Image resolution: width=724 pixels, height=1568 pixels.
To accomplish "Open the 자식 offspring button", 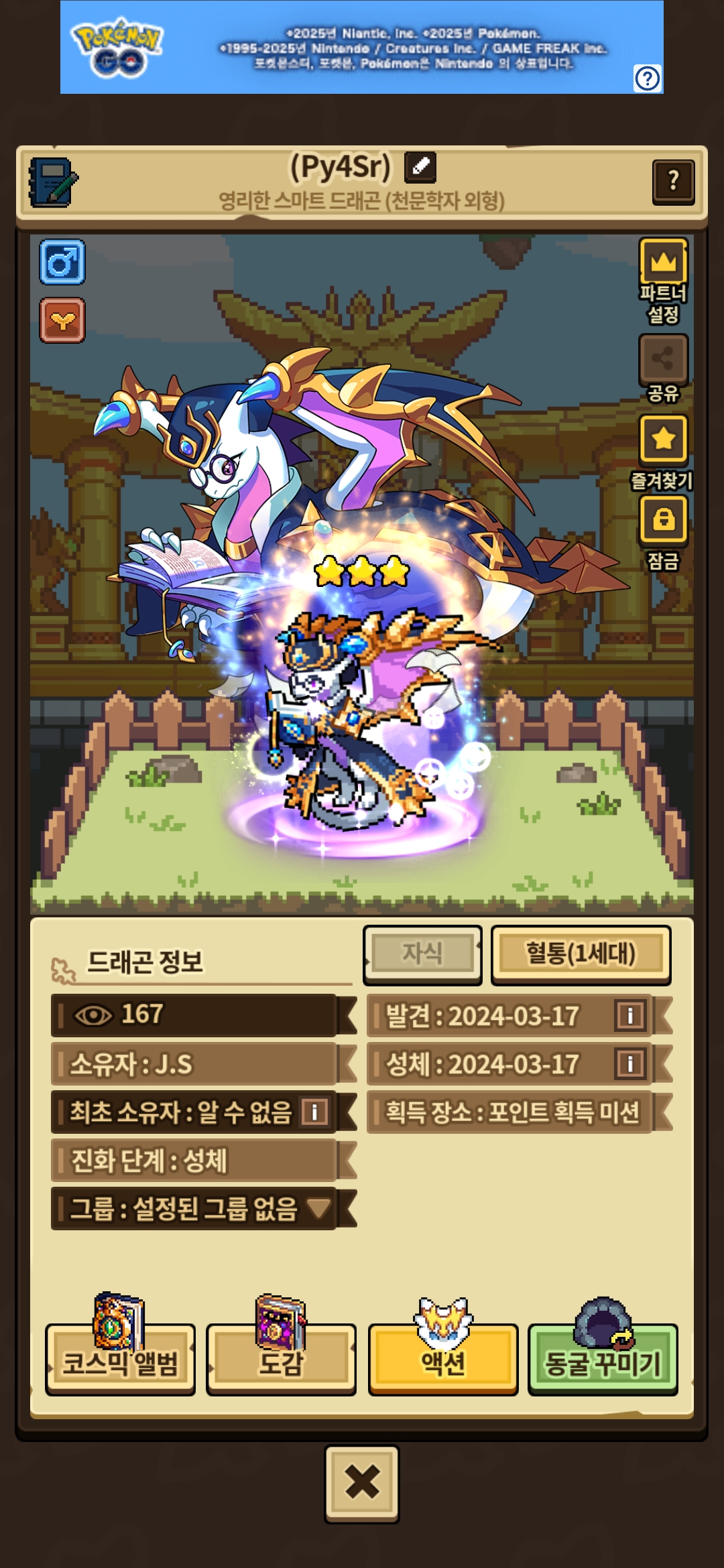I will tap(422, 954).
